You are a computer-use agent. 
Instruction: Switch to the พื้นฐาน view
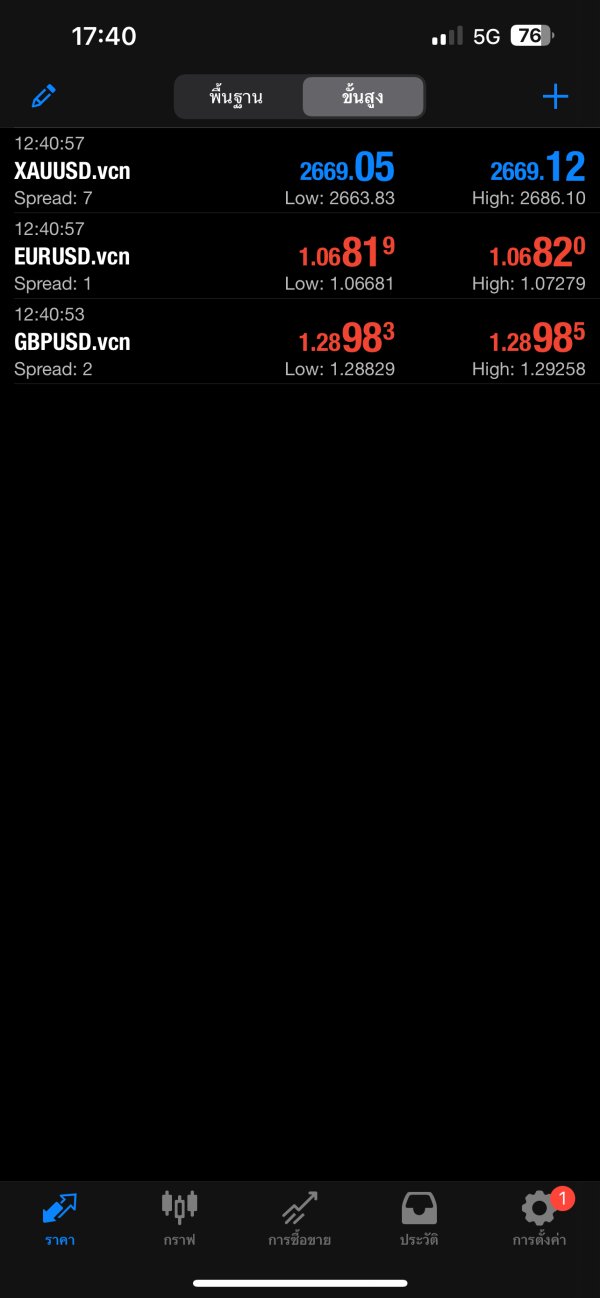pos(237,97)
